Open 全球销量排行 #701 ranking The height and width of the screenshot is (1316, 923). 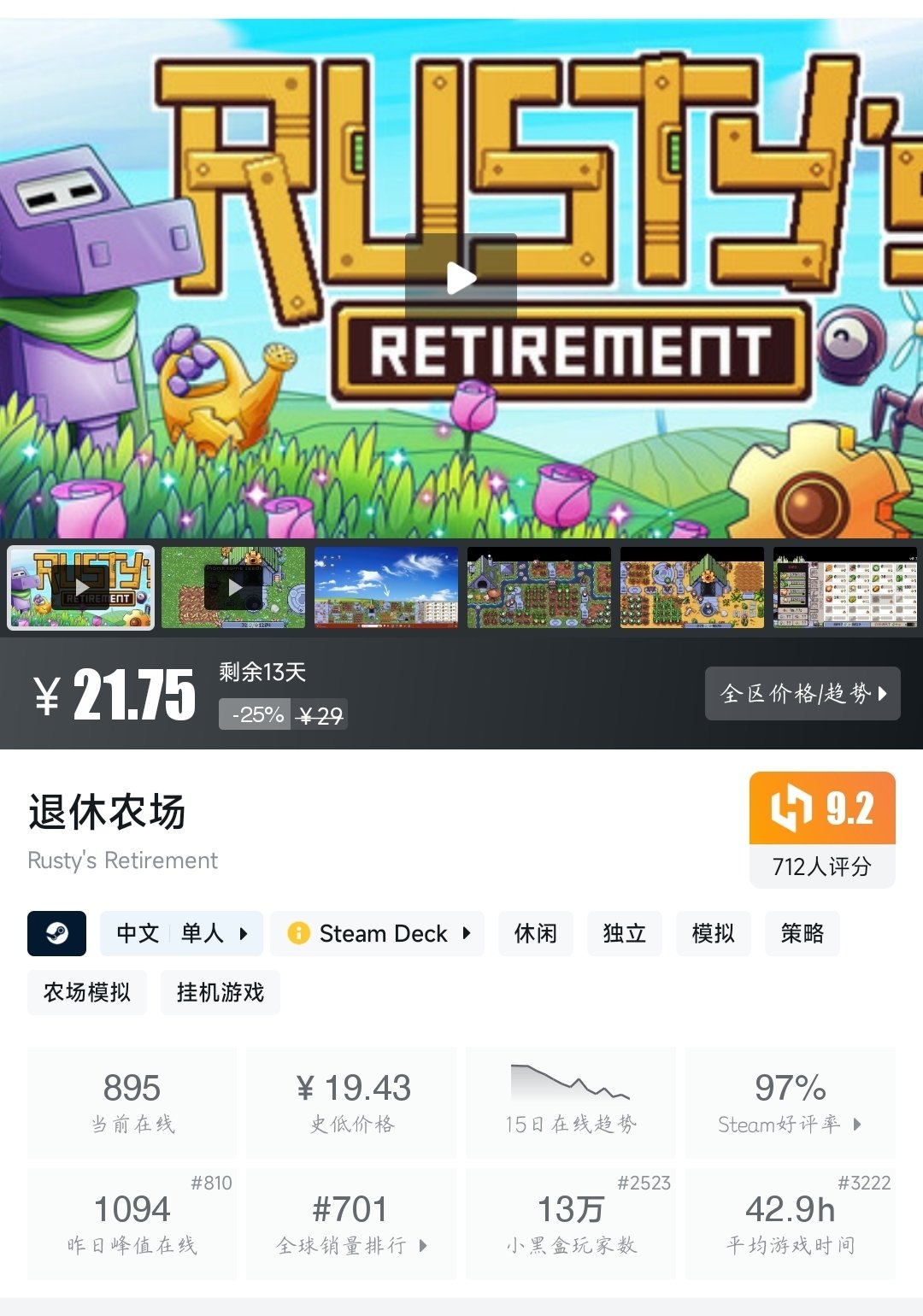351,1224
